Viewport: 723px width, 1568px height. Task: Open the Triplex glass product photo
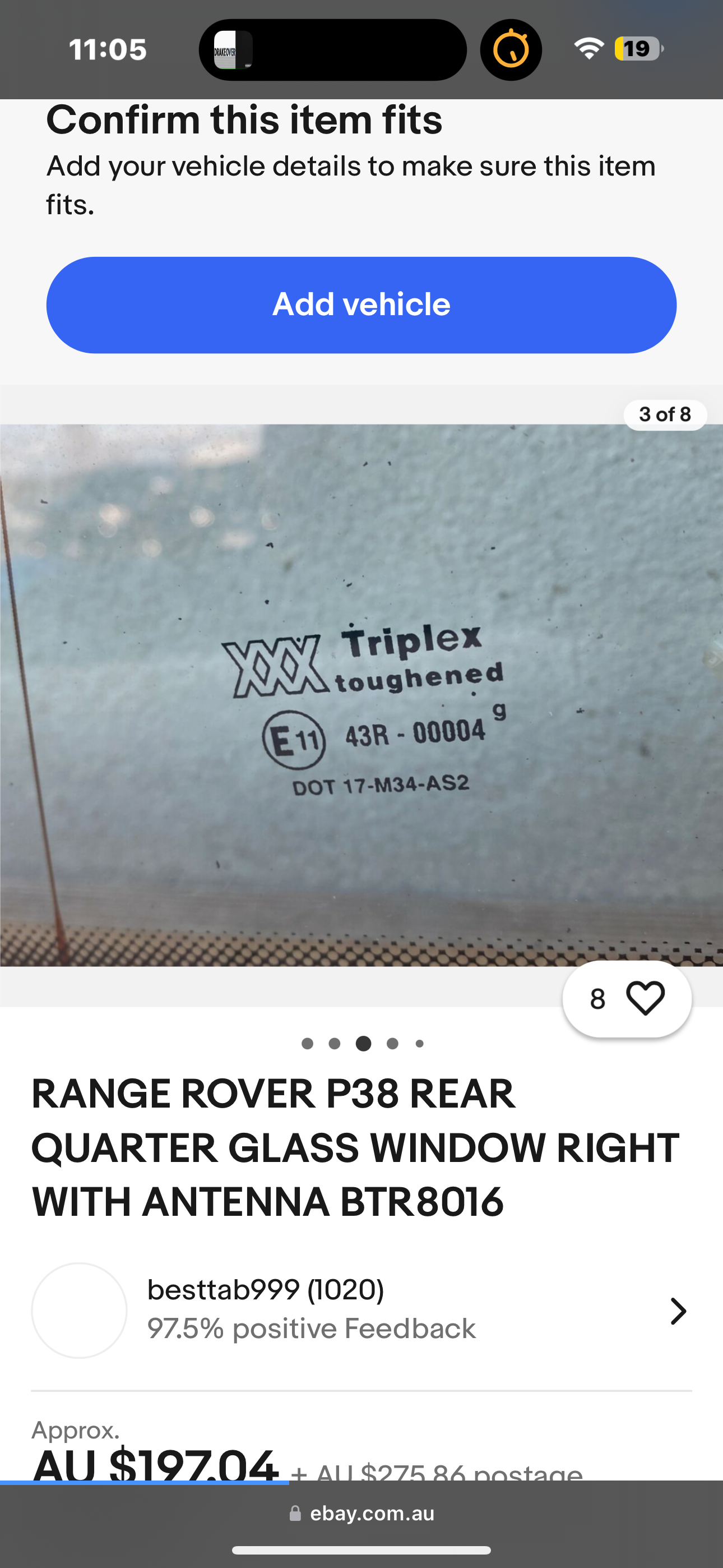pos(361,695)
